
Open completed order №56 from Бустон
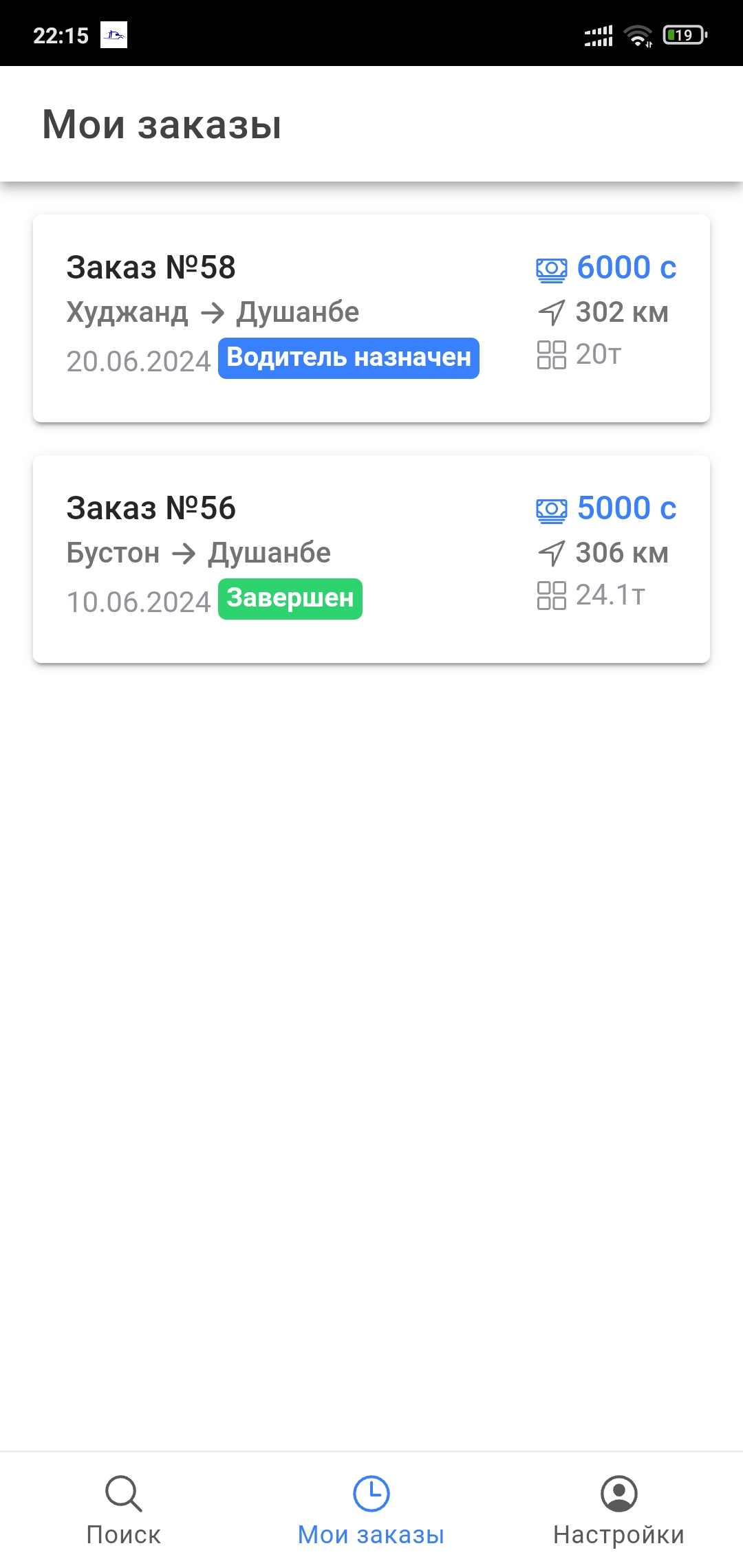pyautogui.click(x=371, y=558)
